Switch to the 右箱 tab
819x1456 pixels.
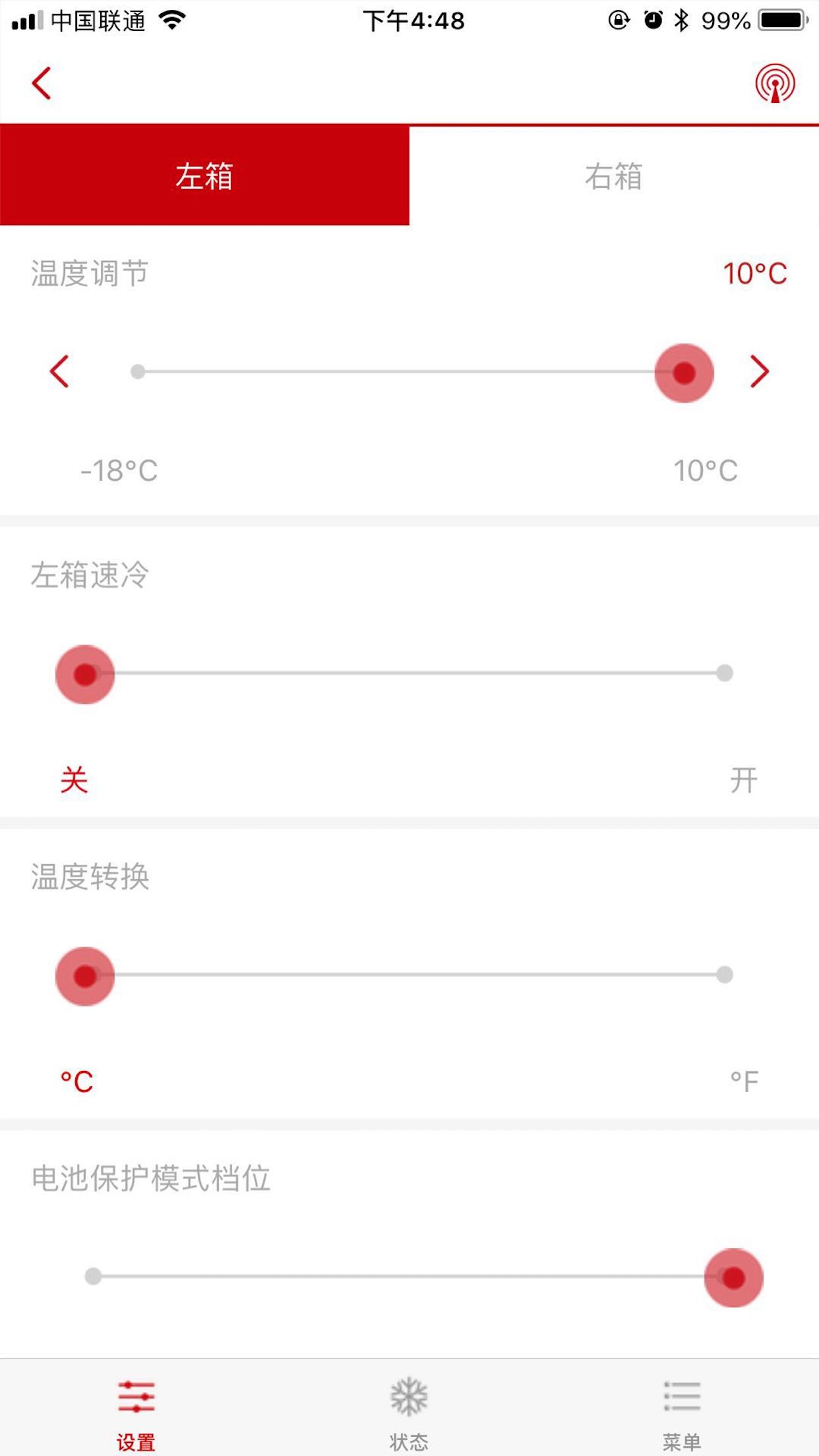[x=614, y=175]
